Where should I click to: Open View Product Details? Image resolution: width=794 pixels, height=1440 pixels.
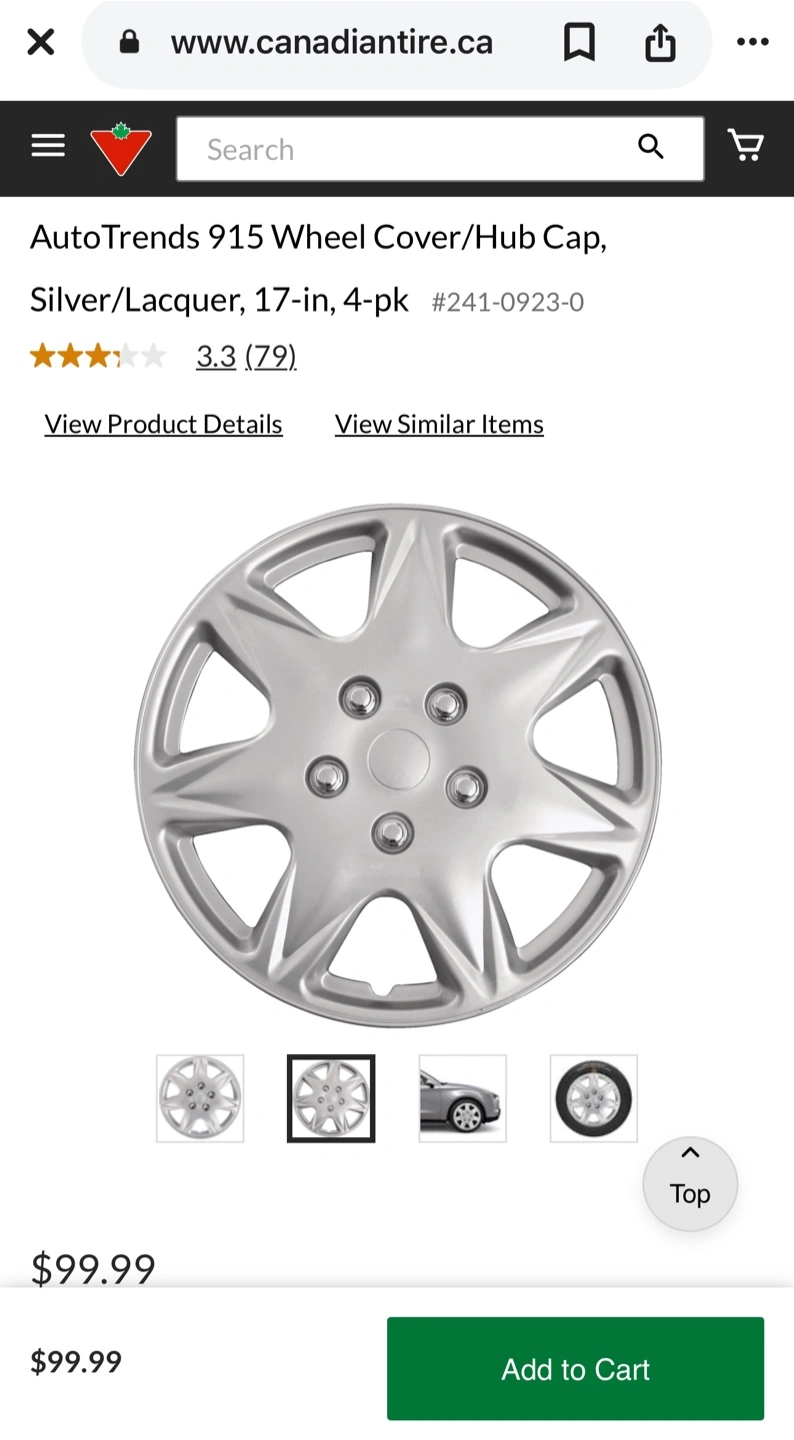tap(164, 424)
